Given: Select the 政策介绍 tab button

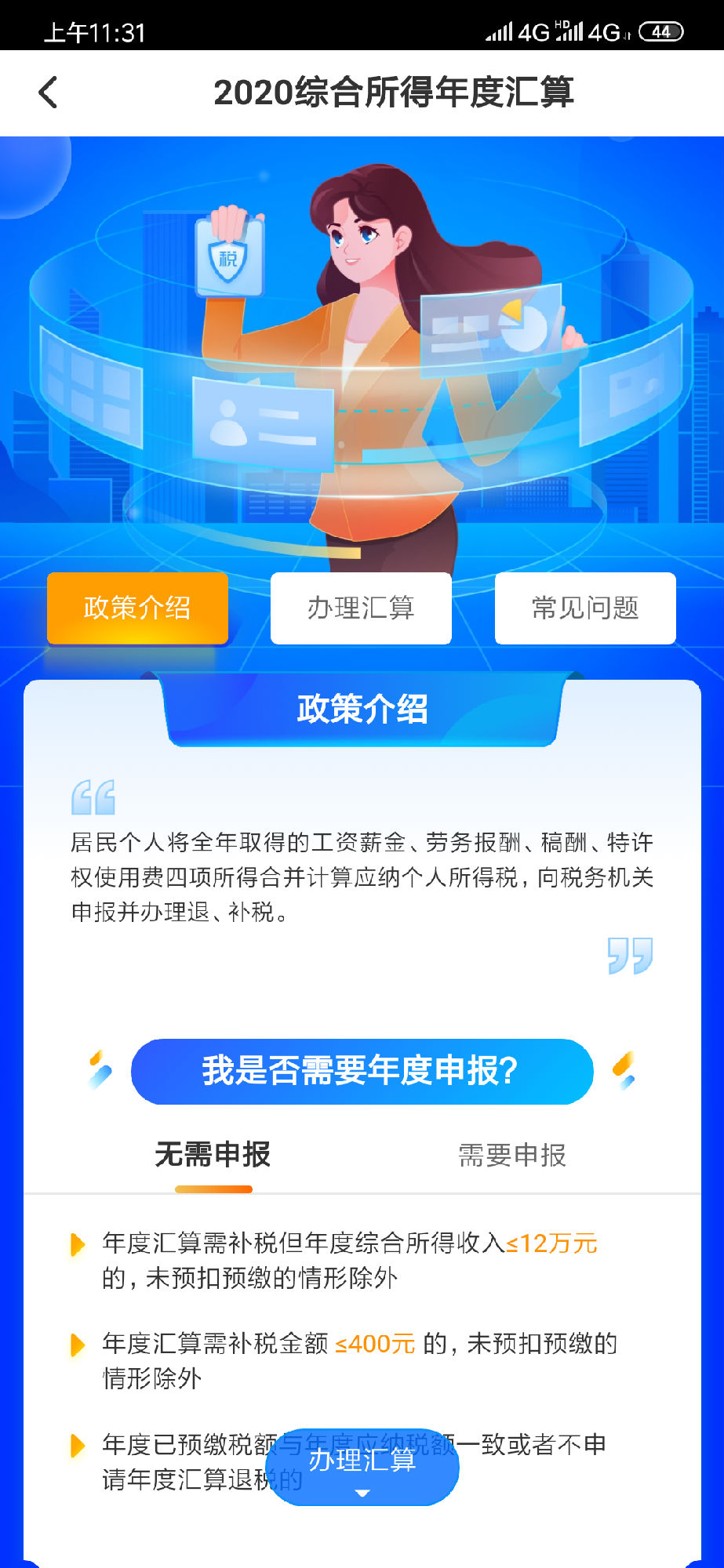Looking at the screenshot, I should coord(137,608).
